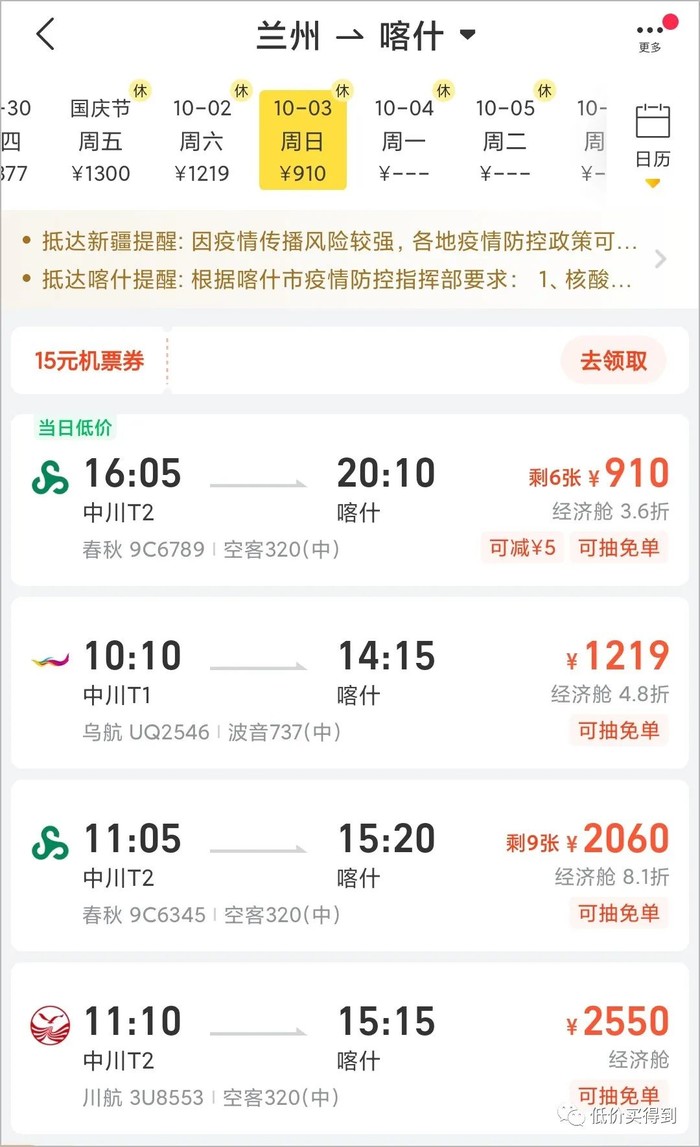Go back from flight results
The width and height of the screenshot is (700, 1147).
(46, 35)
